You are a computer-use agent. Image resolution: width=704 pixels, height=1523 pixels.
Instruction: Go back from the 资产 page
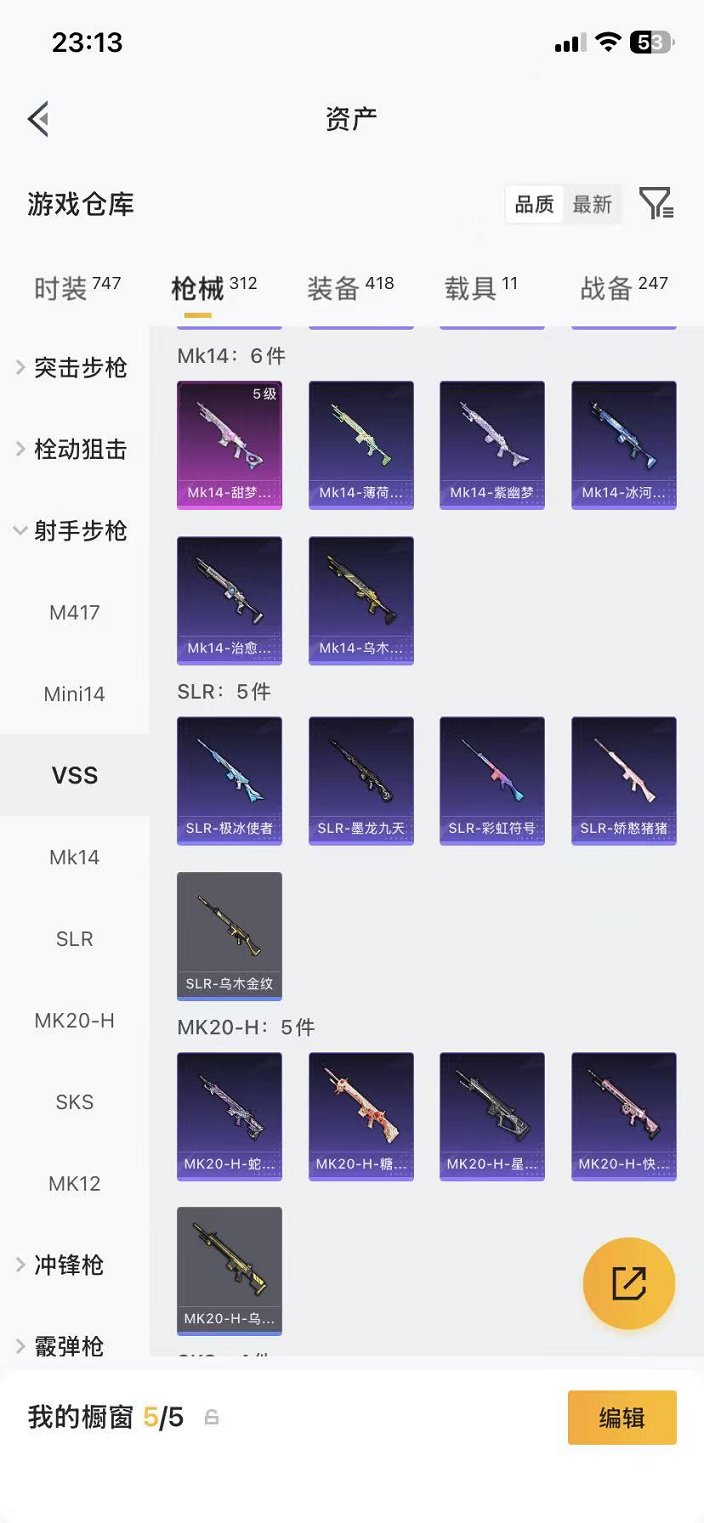[x=38, y=119]
